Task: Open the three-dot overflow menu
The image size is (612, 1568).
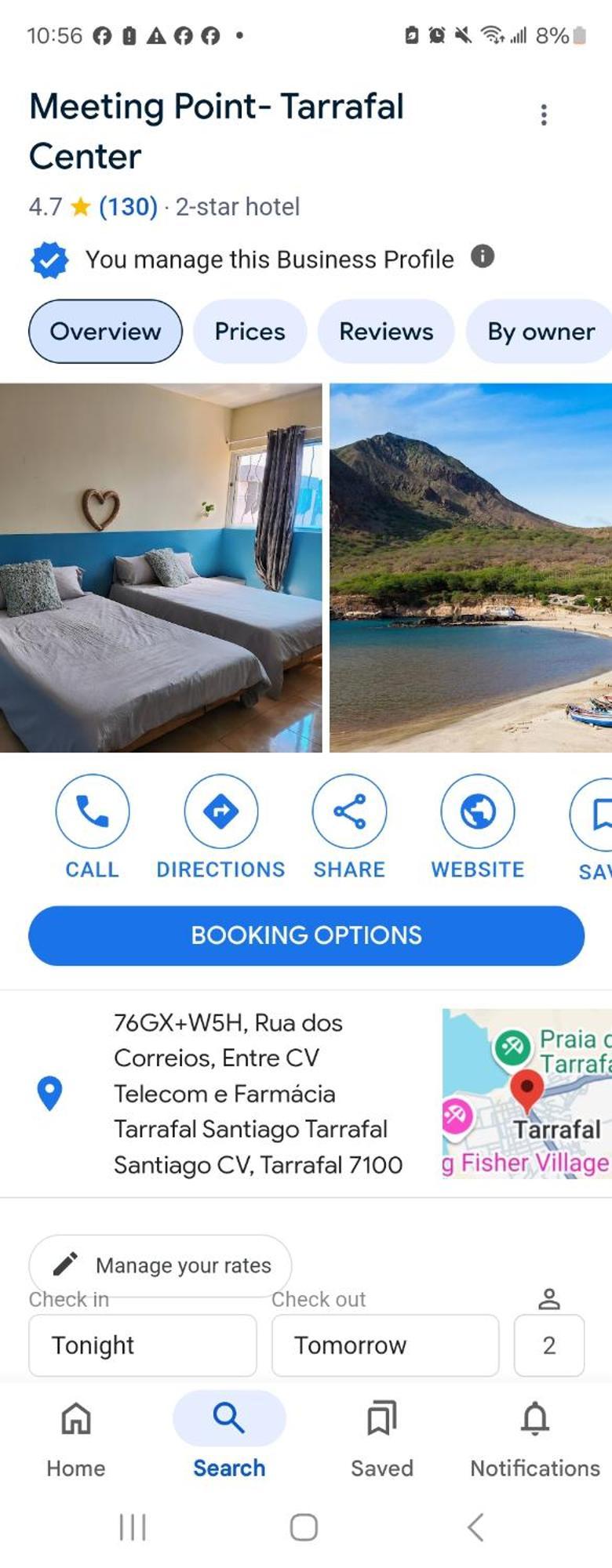Action: coord(544,114)
